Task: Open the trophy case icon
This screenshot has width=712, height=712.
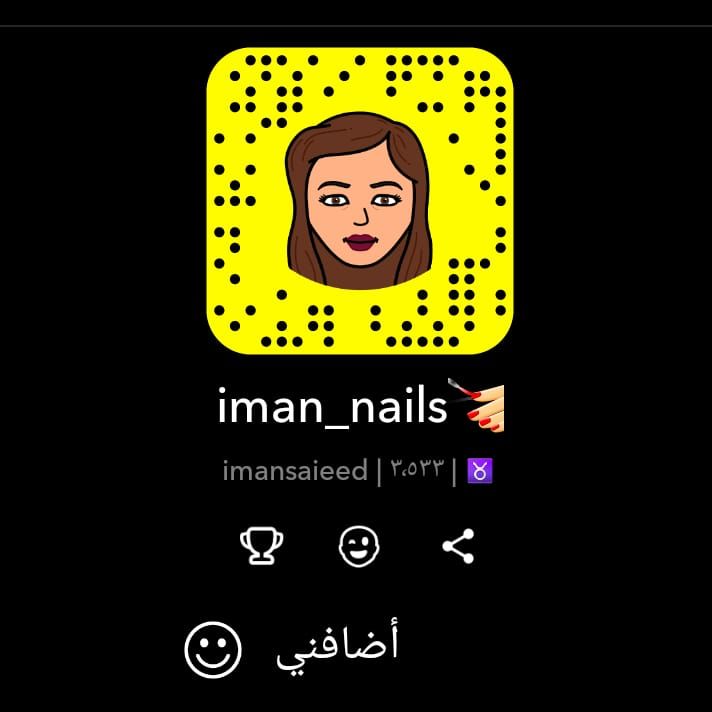Action: [261, 547]
